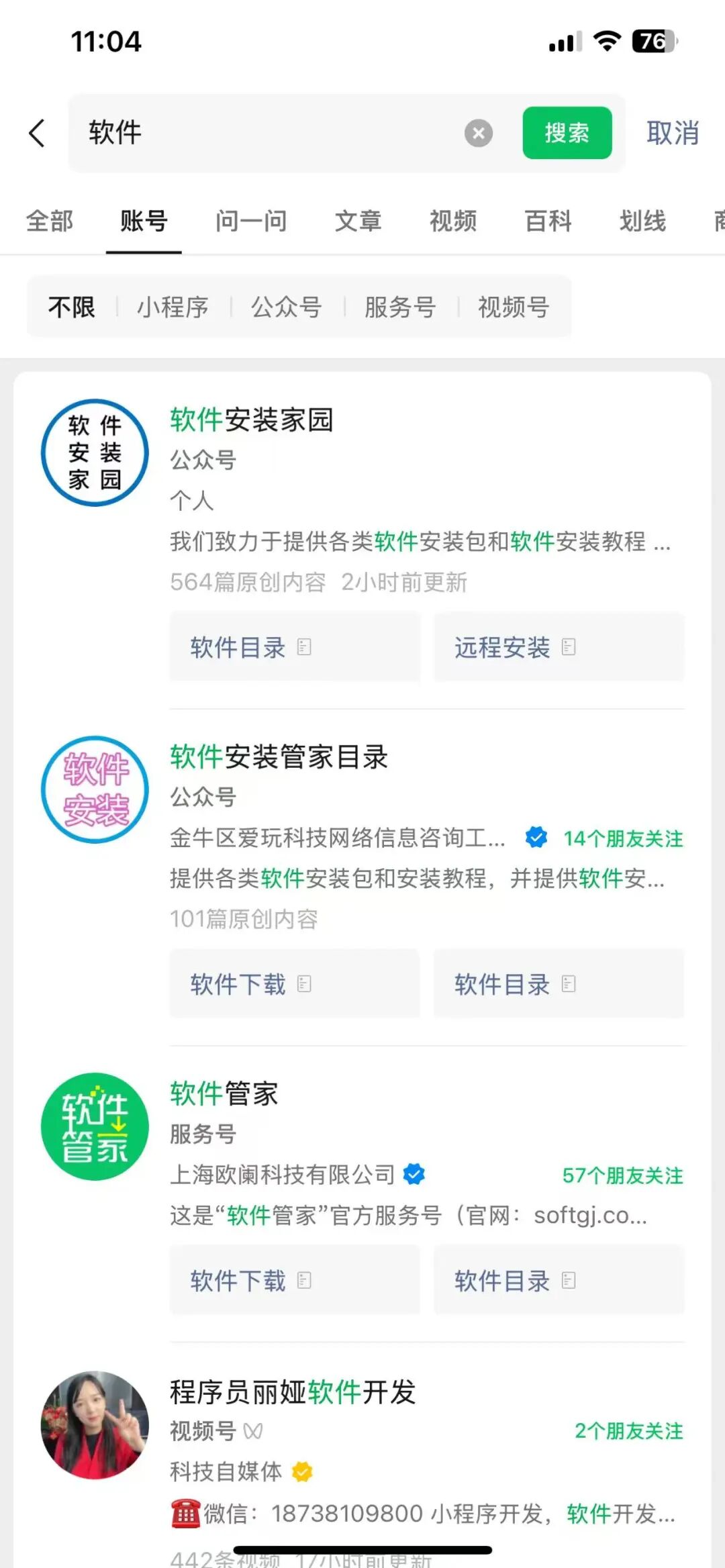Open the 软件管家 service account

(224, 1094)
